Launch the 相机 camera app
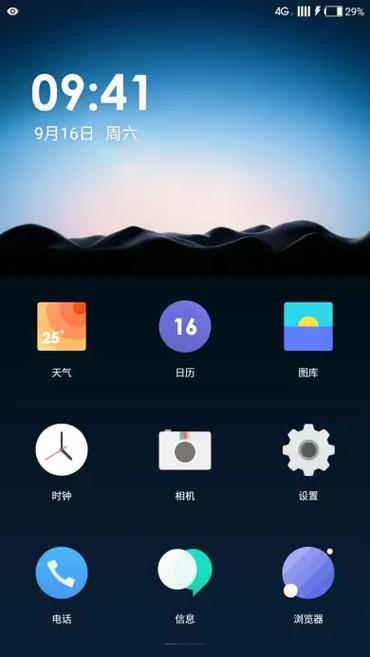 coord(185,450)
